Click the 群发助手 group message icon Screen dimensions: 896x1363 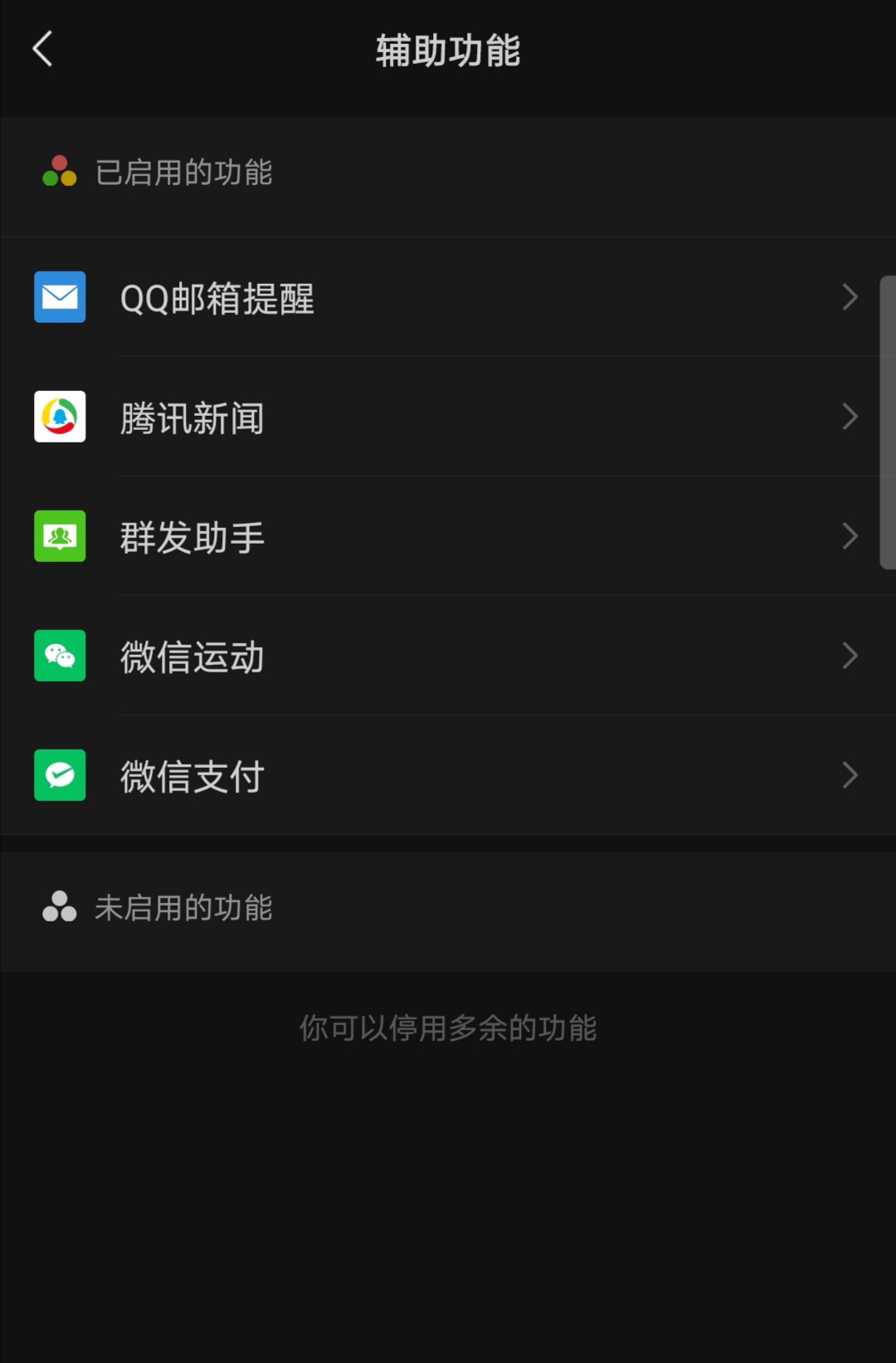pos(59,536)
